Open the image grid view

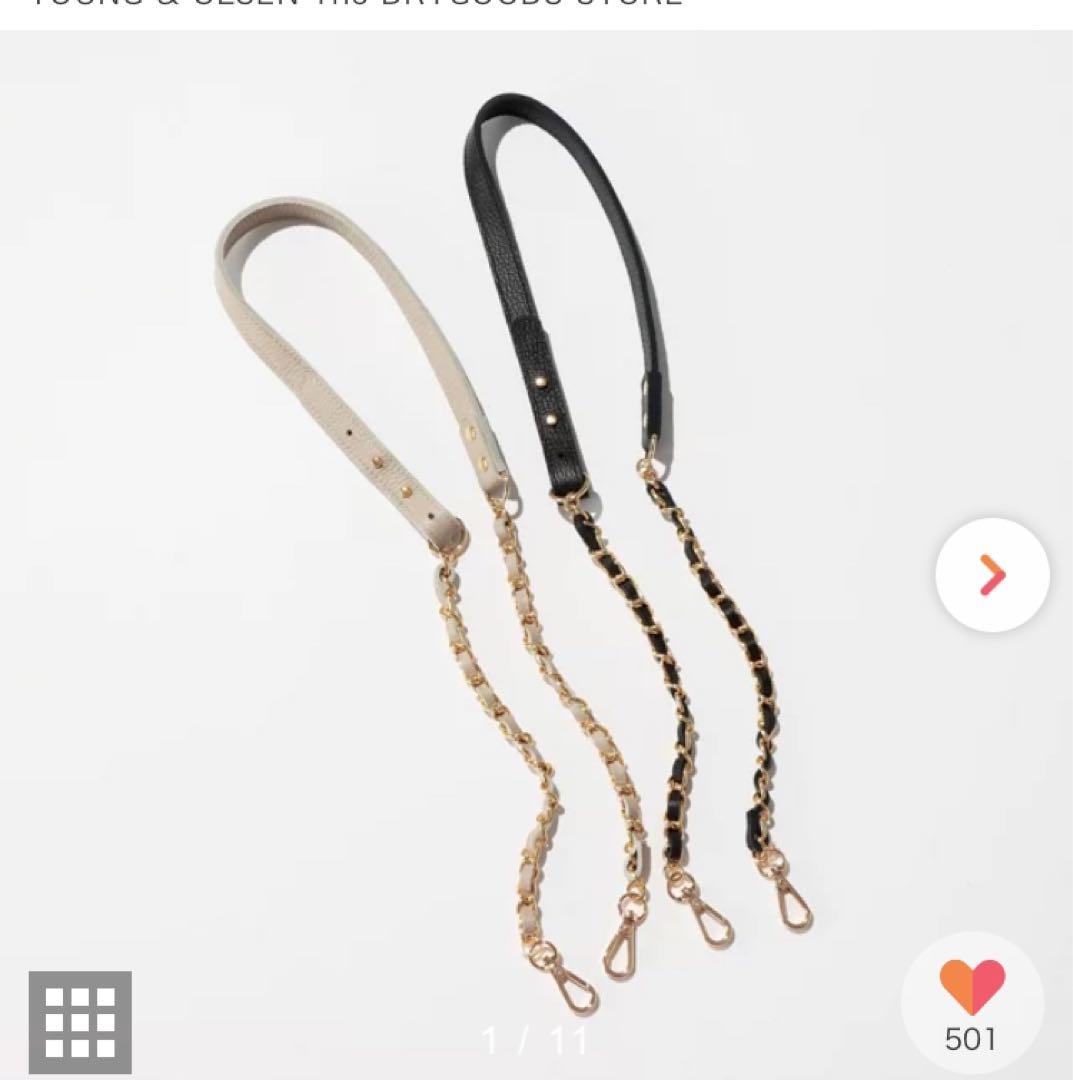point(80,1022)
